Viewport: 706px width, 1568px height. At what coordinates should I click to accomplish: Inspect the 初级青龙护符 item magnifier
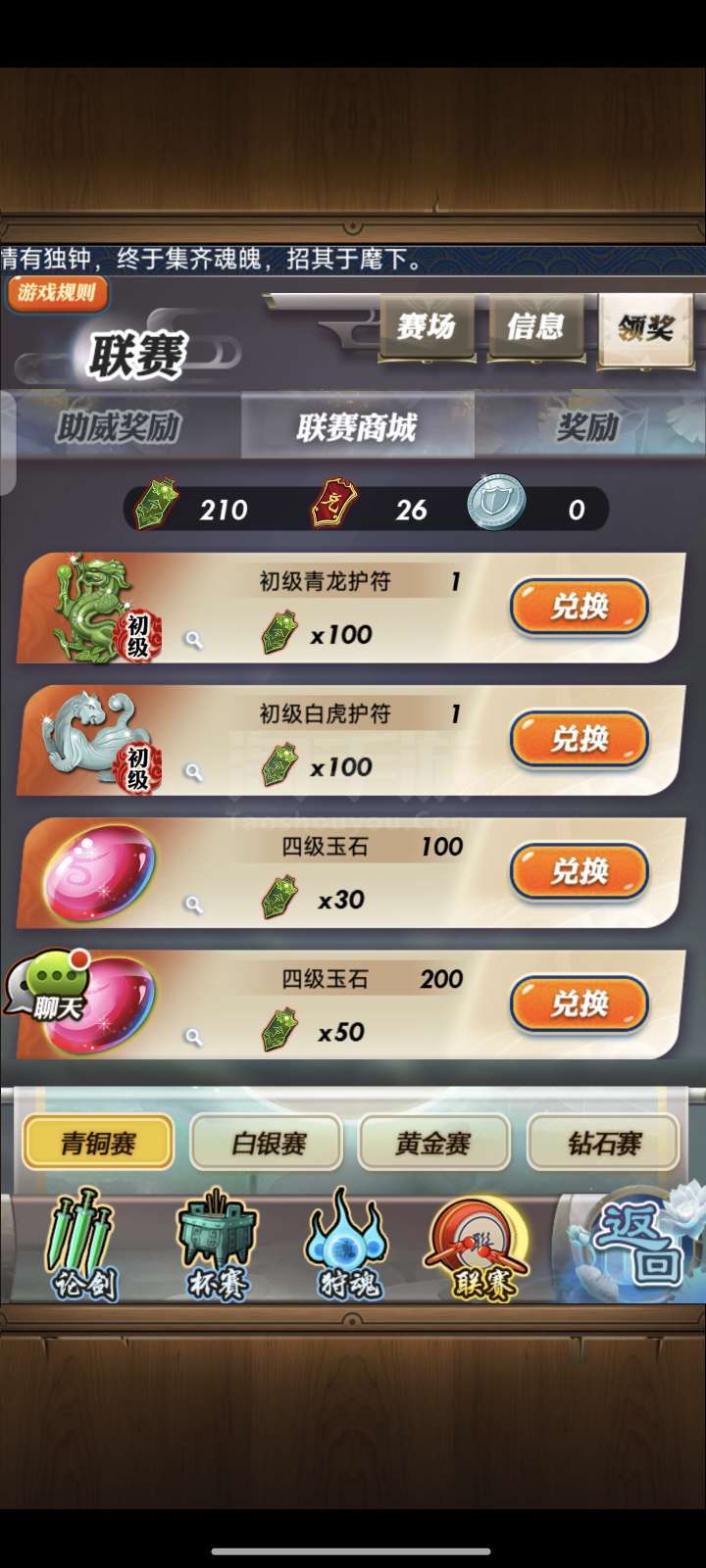coord(194,640)
